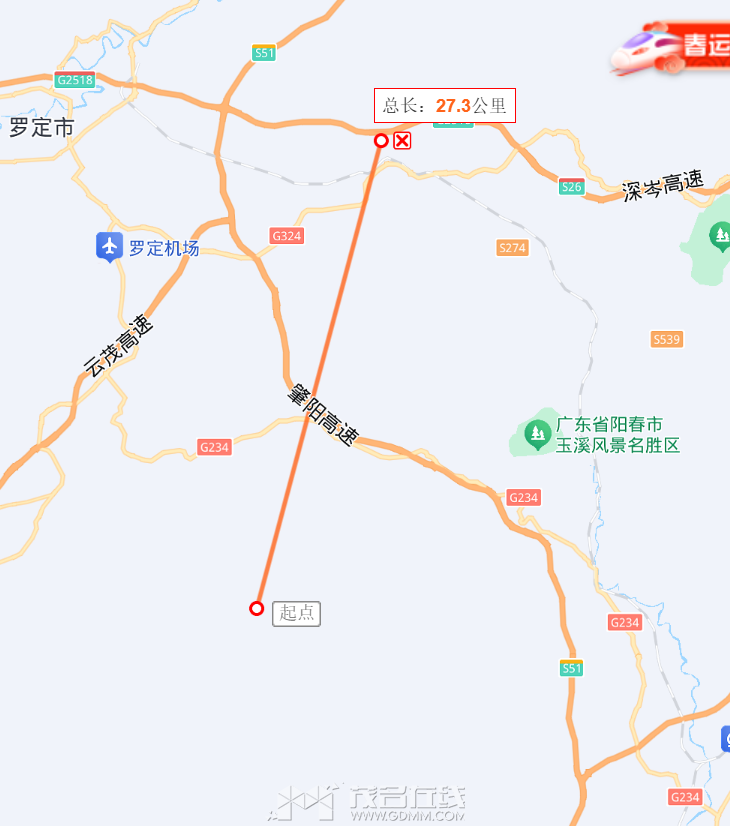Click the S274 road badge

(x=510, y=248)
